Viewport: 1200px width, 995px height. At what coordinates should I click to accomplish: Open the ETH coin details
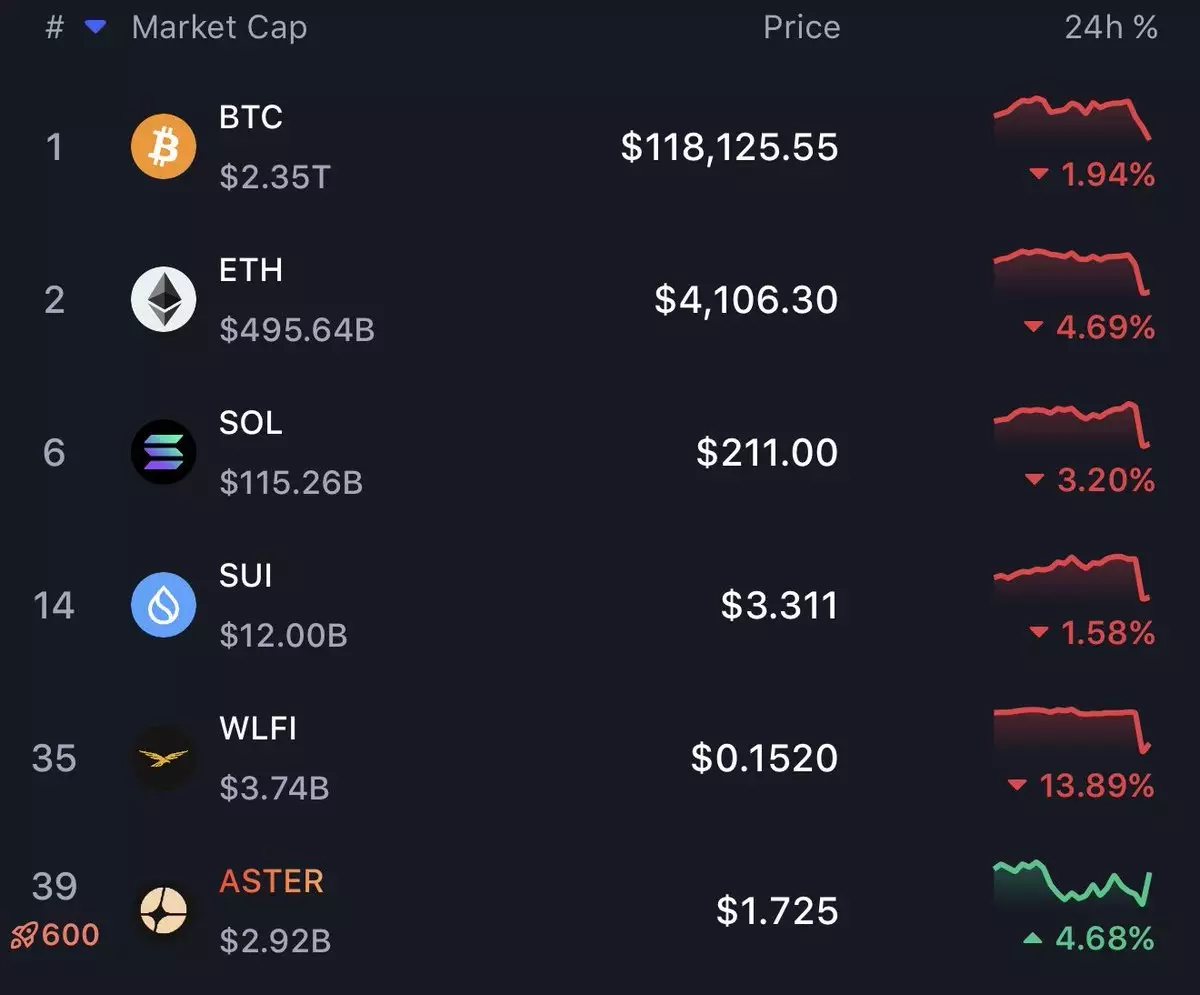(x=251, y=271)
